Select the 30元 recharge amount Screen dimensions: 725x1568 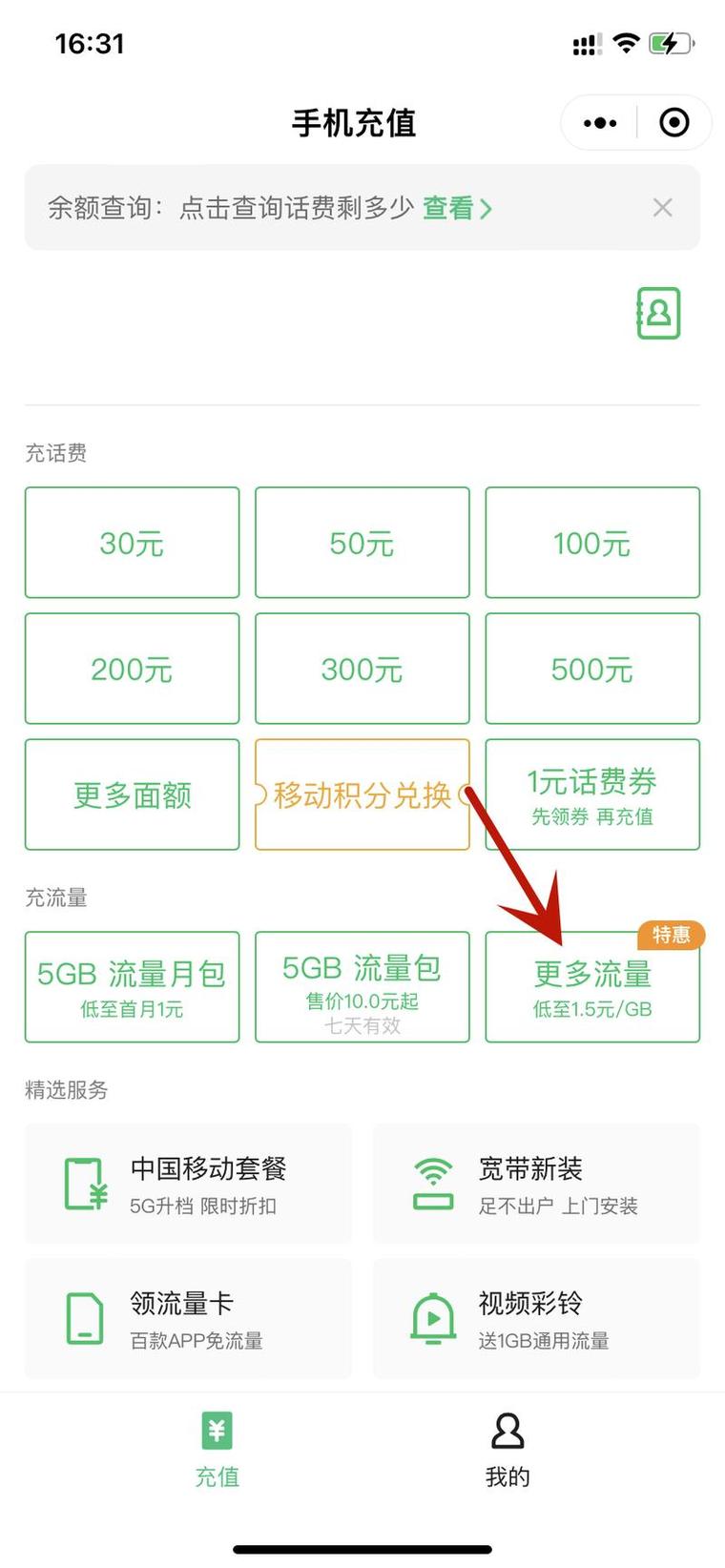click(x=132, y=543)
